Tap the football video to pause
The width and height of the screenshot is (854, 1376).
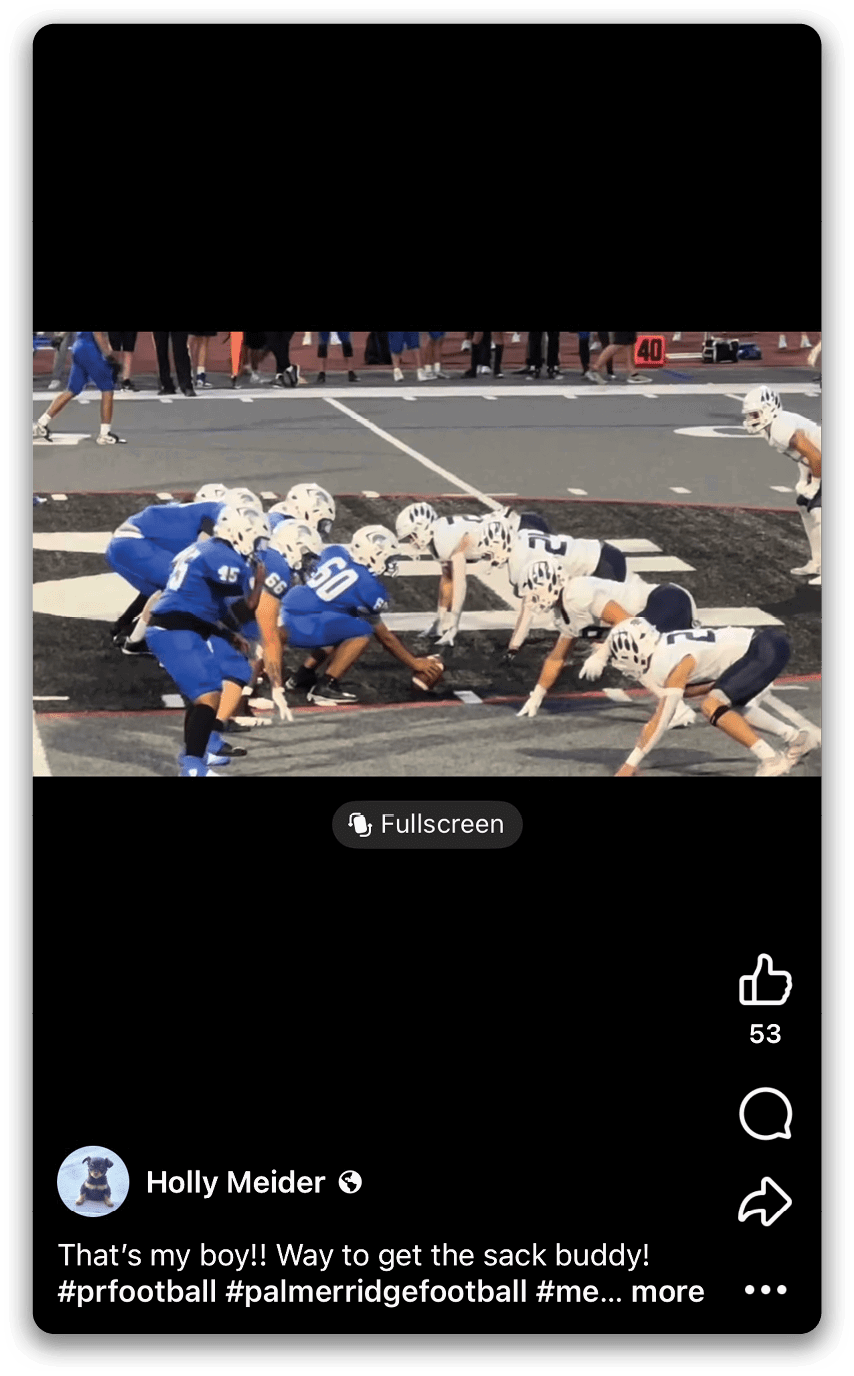(427, 553)
